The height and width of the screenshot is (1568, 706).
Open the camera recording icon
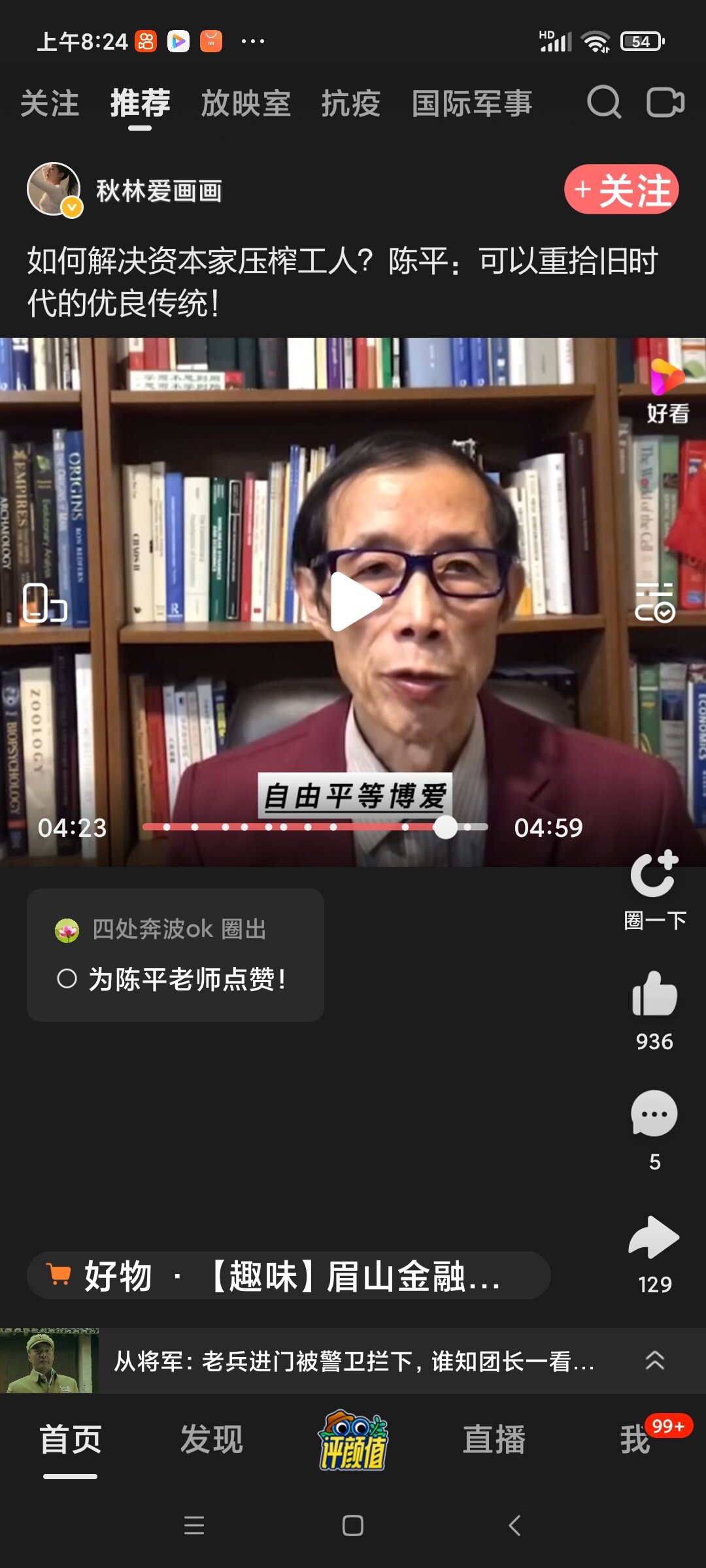click(x=665, y=103)
